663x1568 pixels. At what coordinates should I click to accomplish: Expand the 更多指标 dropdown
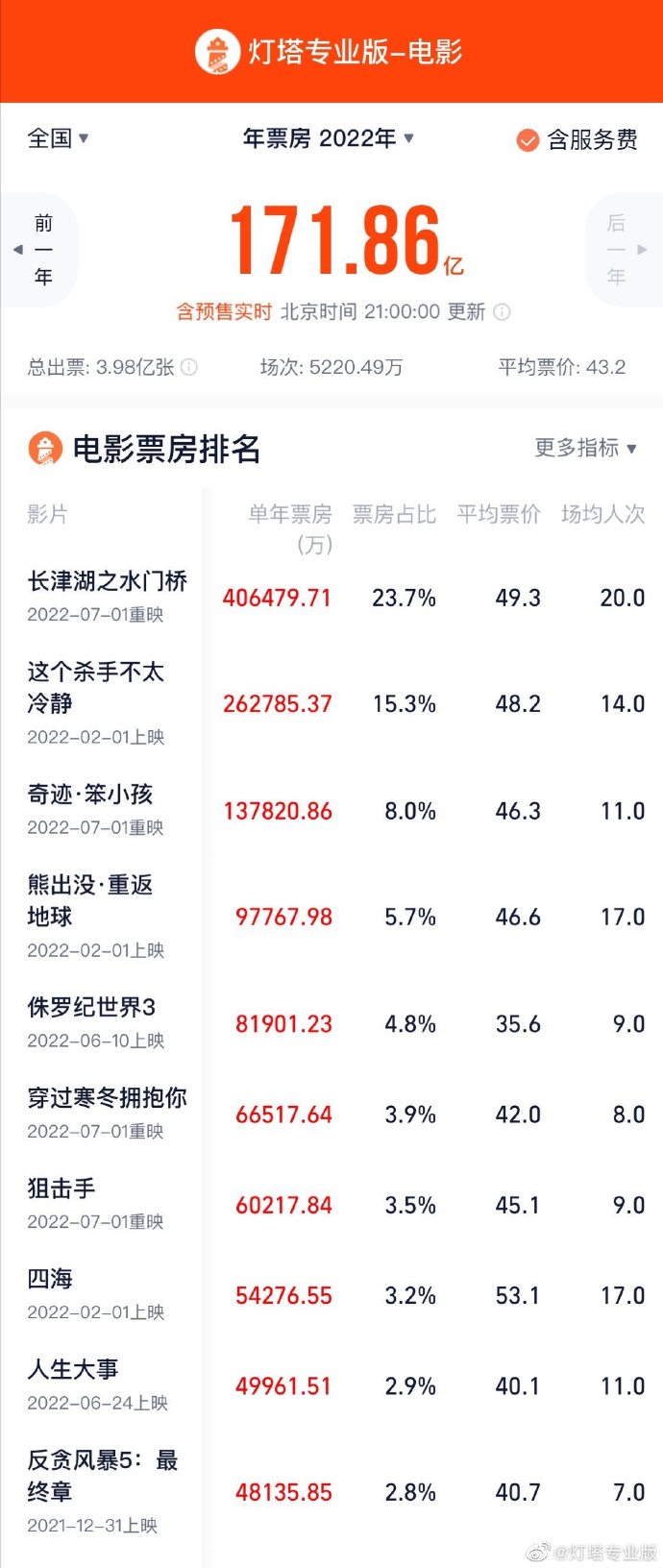coord(585,448)
